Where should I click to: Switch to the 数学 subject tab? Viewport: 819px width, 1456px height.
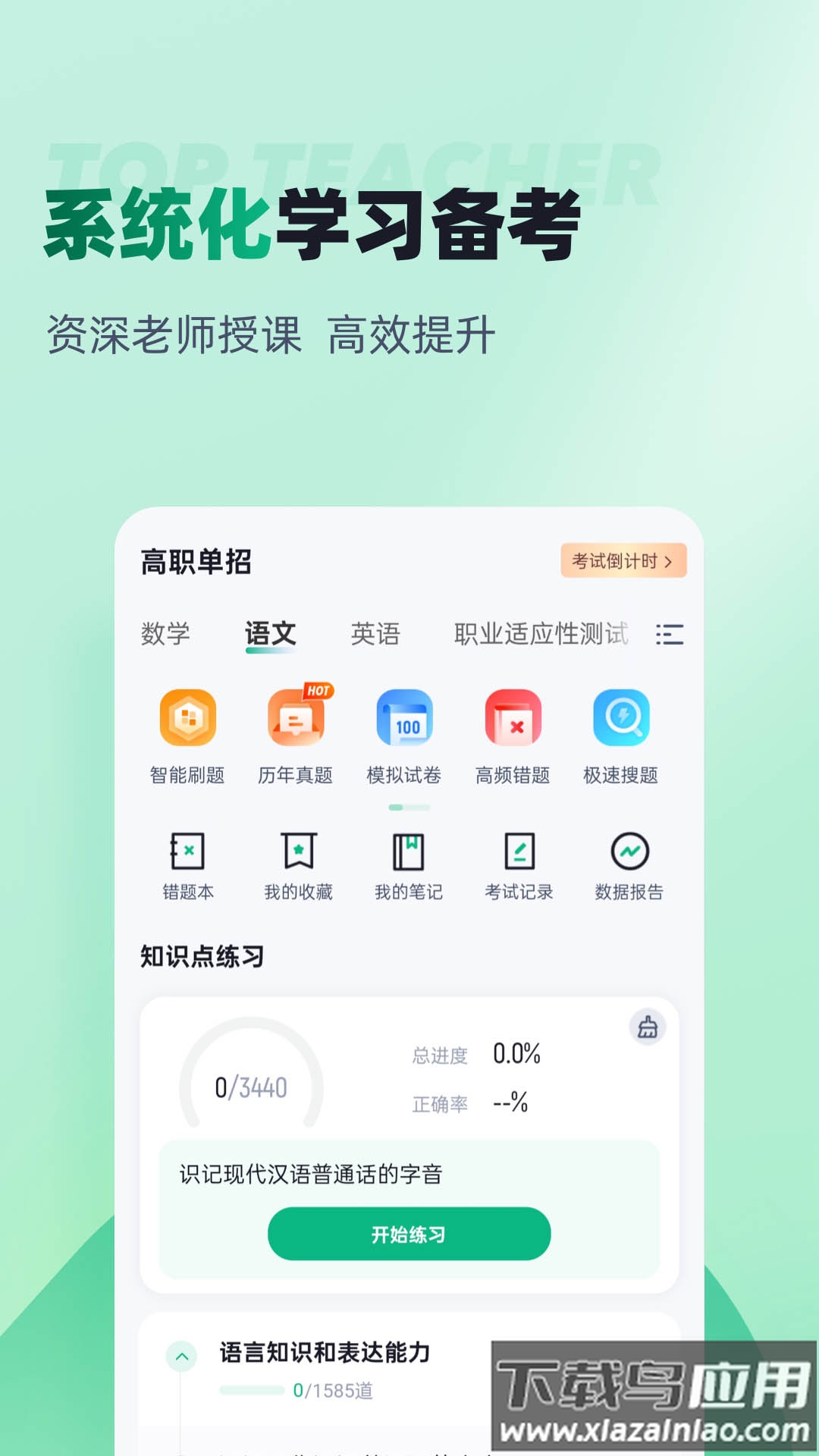(x=166, y=635)
